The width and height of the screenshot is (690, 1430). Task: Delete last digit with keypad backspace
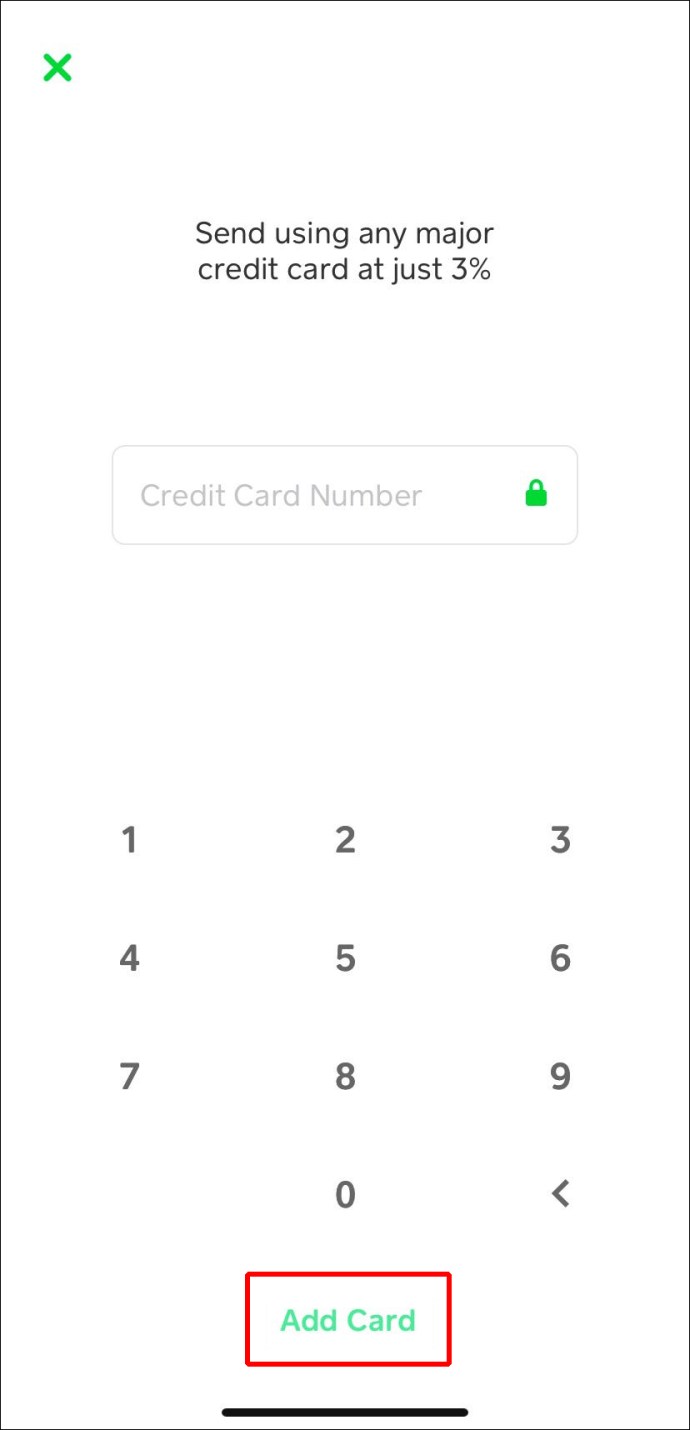click(x=560, y=1193)
